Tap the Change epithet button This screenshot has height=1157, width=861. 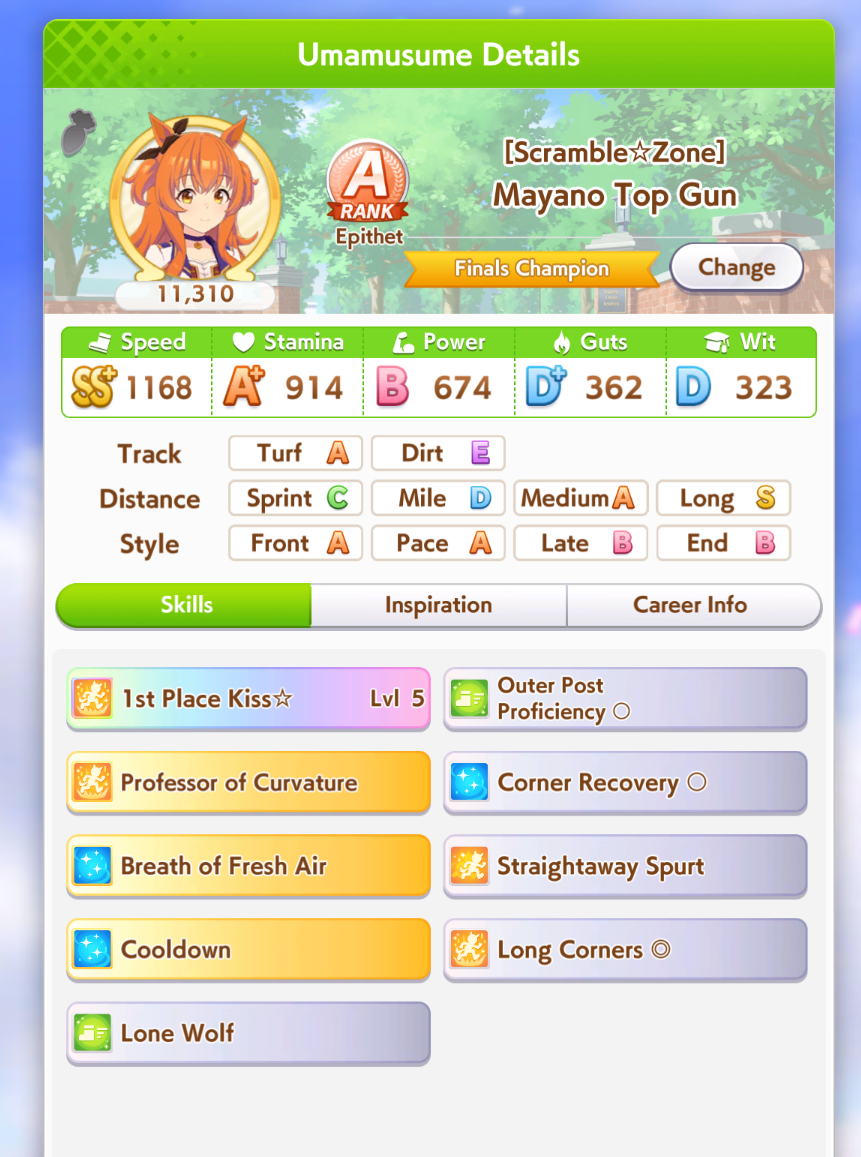coord(736,268)
